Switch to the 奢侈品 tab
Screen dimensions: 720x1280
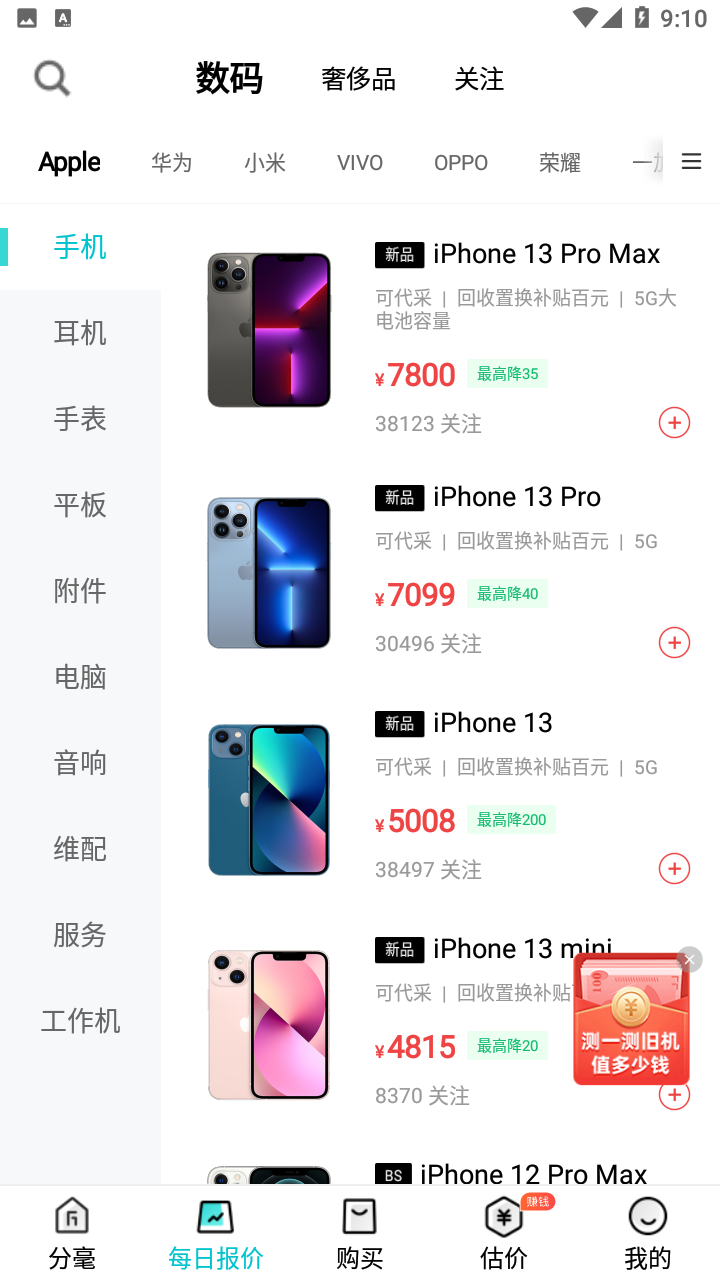[357, 80]
